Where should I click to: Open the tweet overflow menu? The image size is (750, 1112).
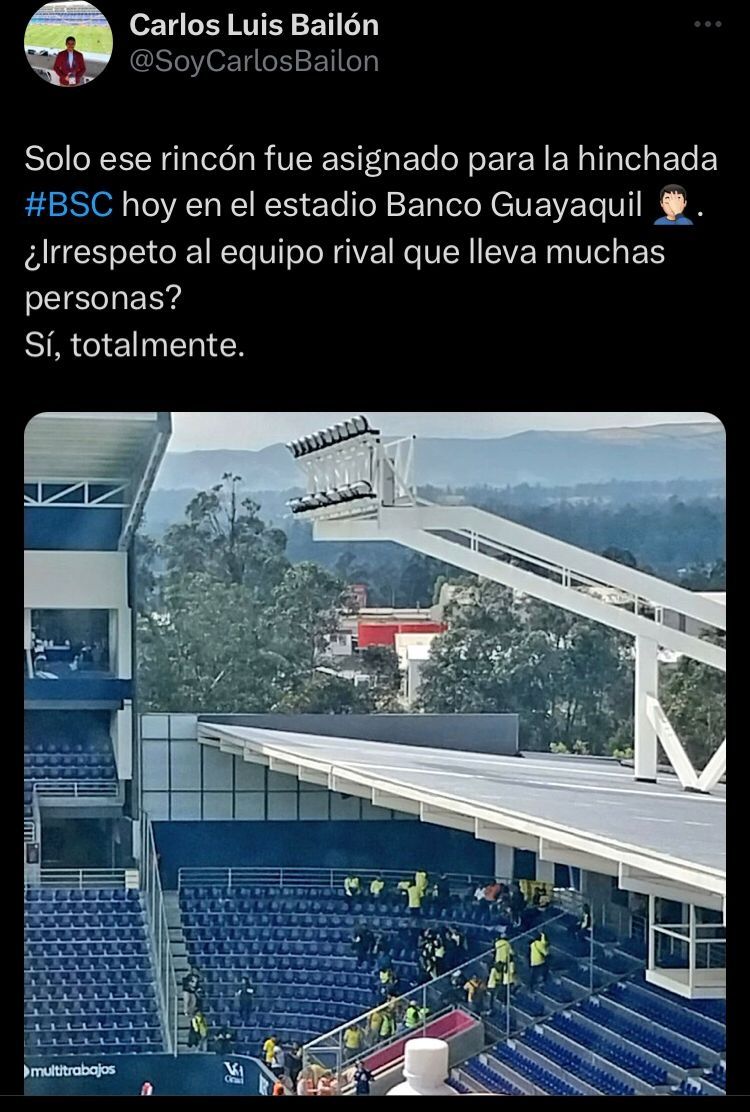pyautogui.click(x=707, y=24)
